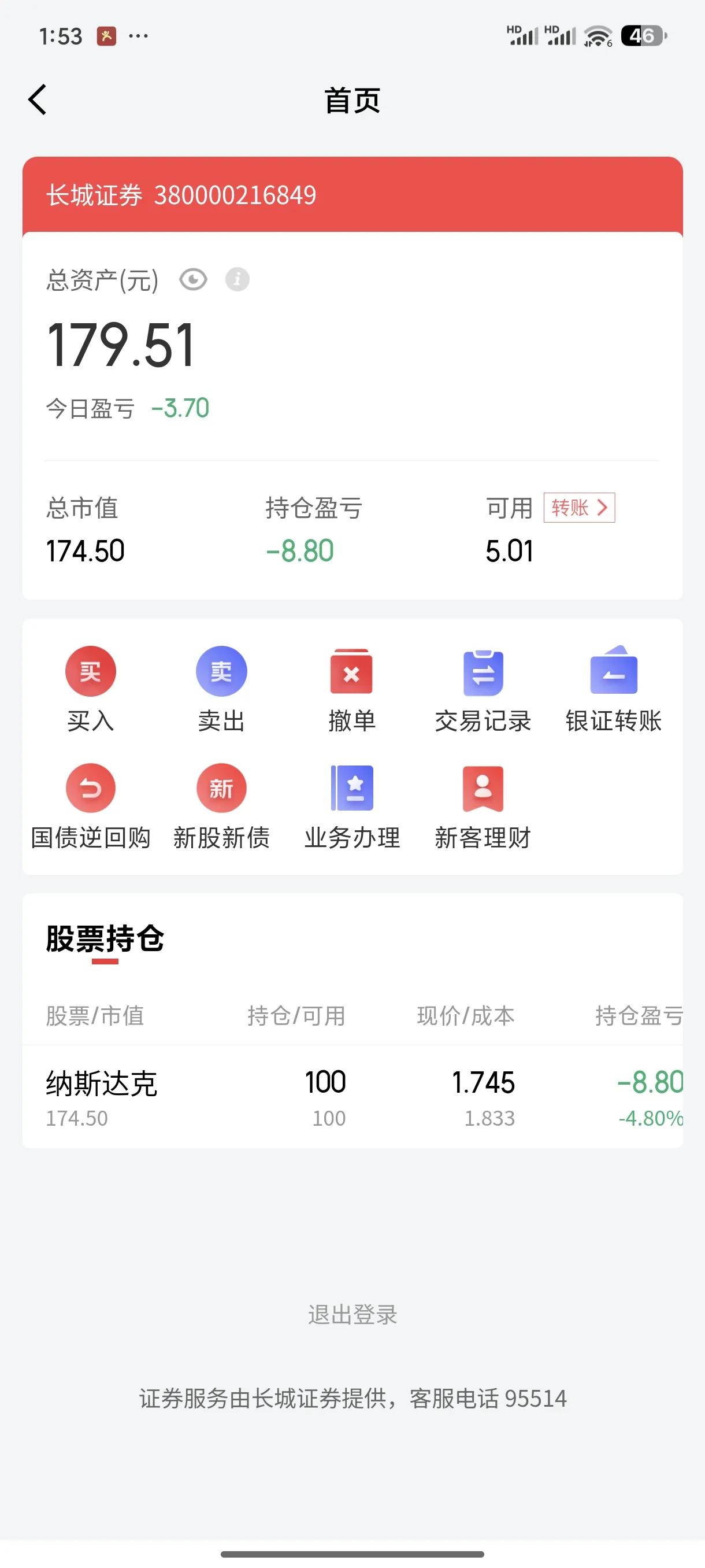The width and height of the screenshot is (705, 1568).
Task: Open 撤单 to cancel orders
Action: [x=351, y=689]
